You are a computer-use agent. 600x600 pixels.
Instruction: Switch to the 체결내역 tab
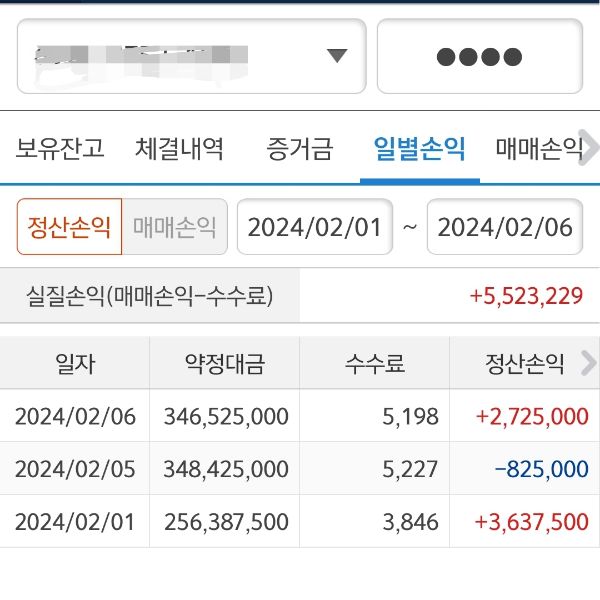click(179, 150)
